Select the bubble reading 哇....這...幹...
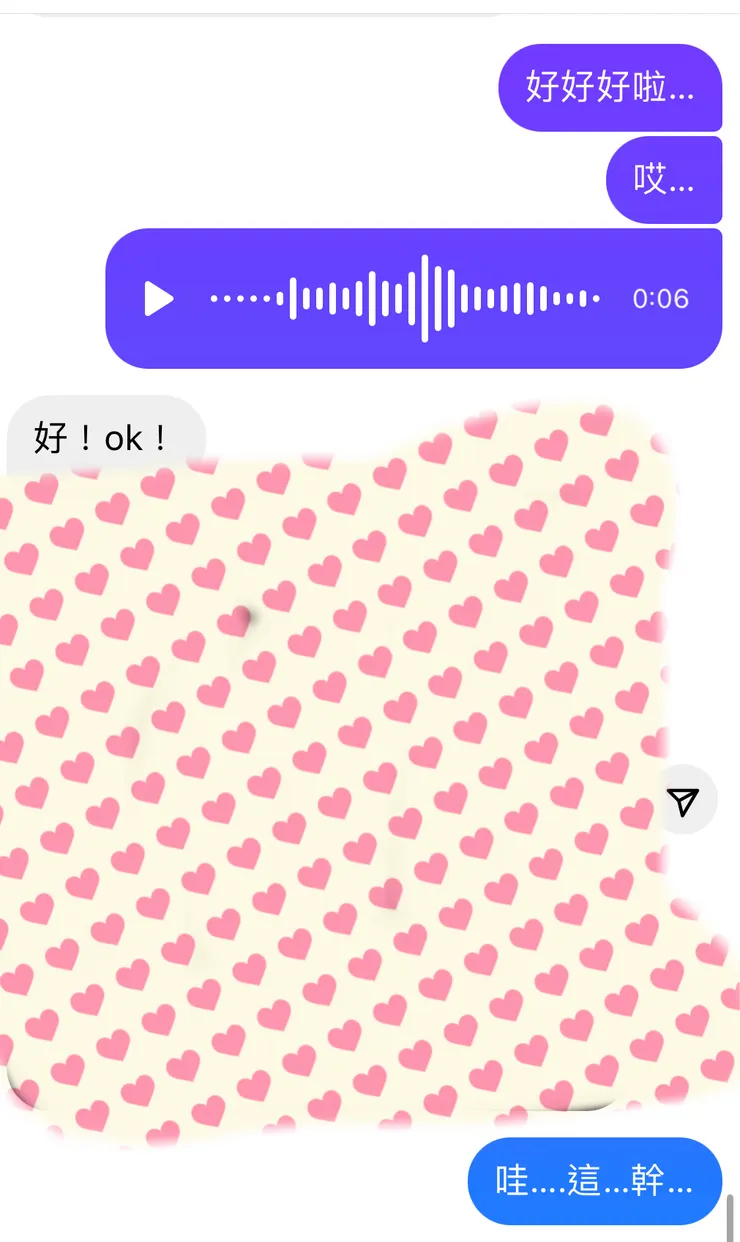The width and height of the screenshot is (740, 1242). [594, 1181]
